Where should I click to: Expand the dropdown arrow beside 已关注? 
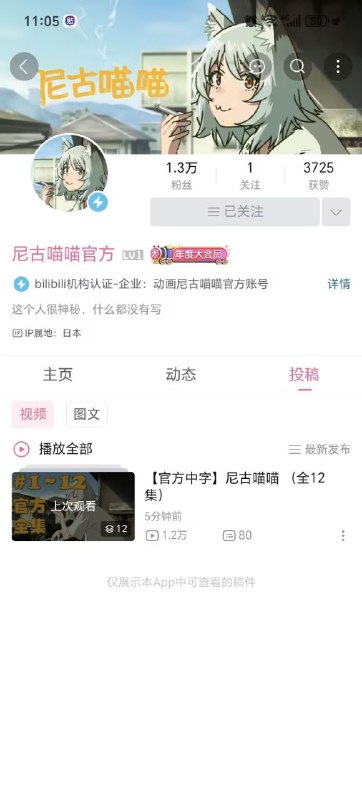(x=336, y=212)
